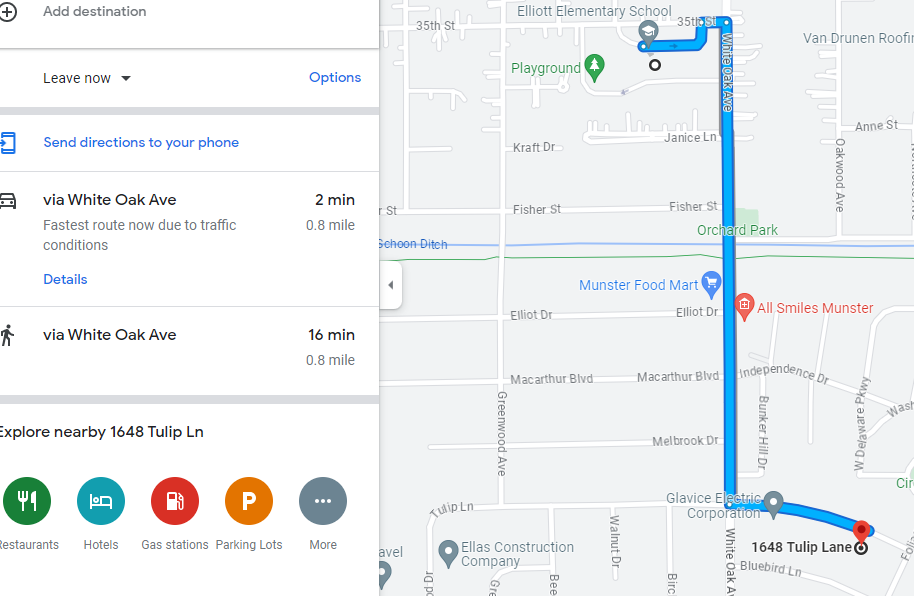View Details of the driving route
Image resolution: width=914 pixels, height=596 pixels.
pos(65,279)
